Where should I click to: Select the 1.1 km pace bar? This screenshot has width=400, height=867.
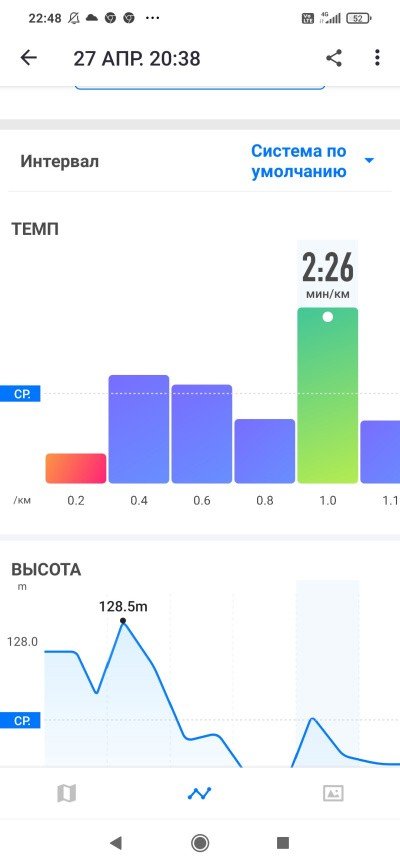(x=380, y=452)
